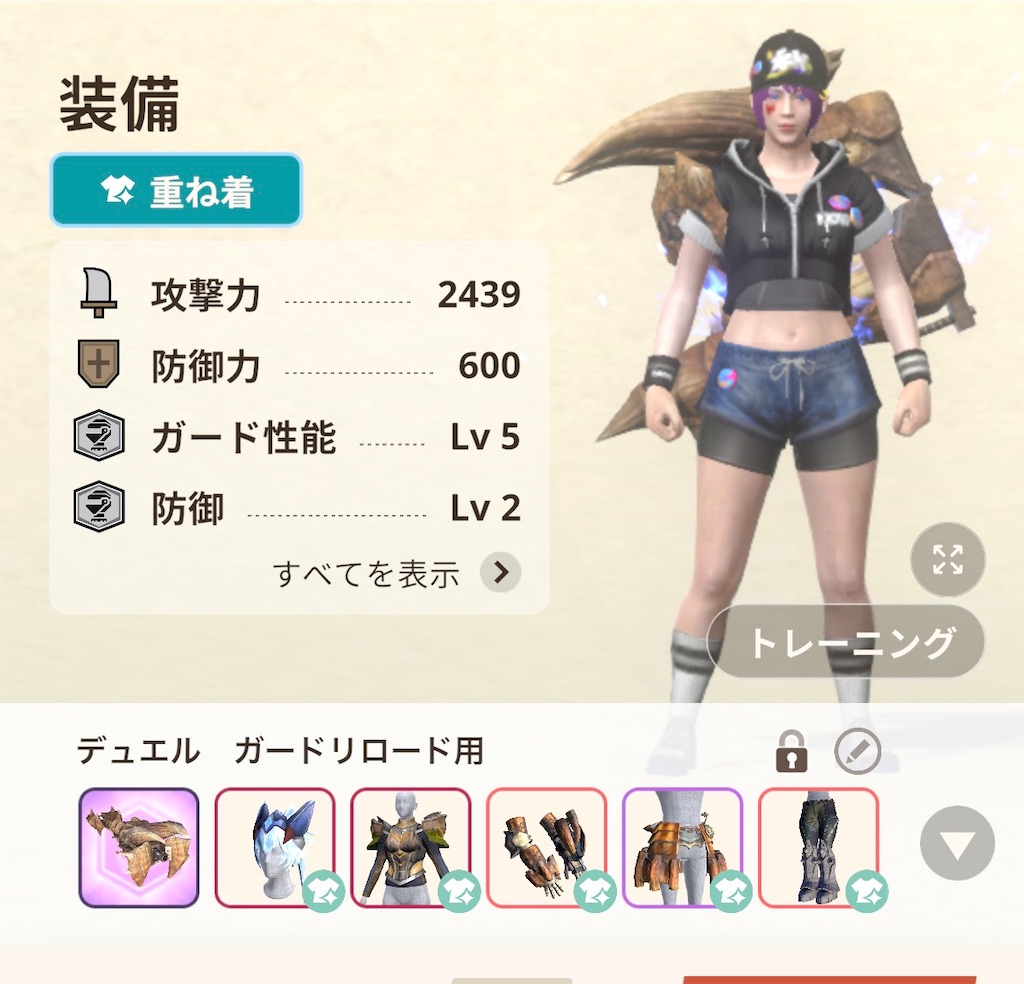Select the waist belt armor slot
1024x984 pixels.
point(682,848)
